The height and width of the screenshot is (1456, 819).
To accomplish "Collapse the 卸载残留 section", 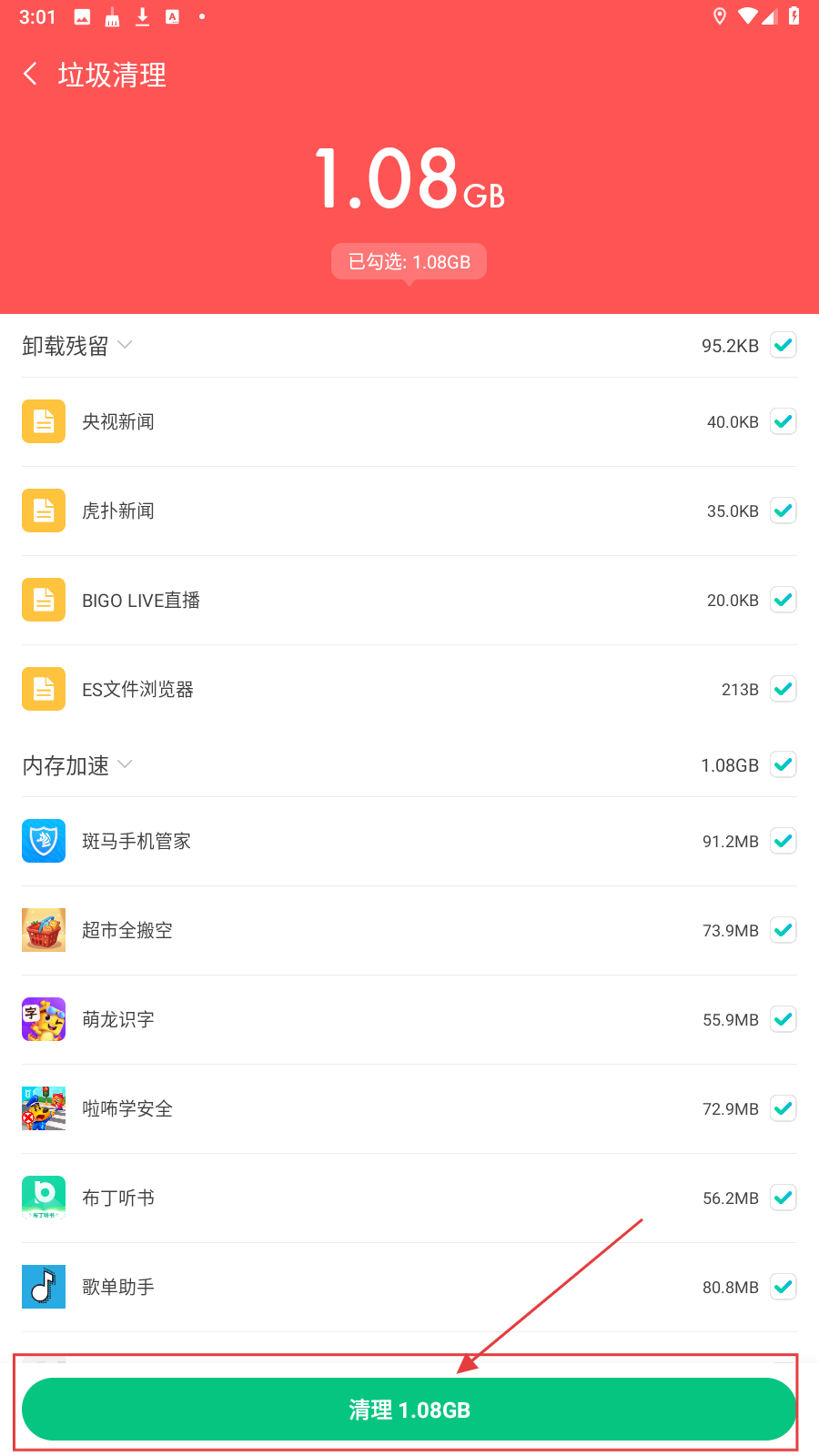I will tap(125, 345).
